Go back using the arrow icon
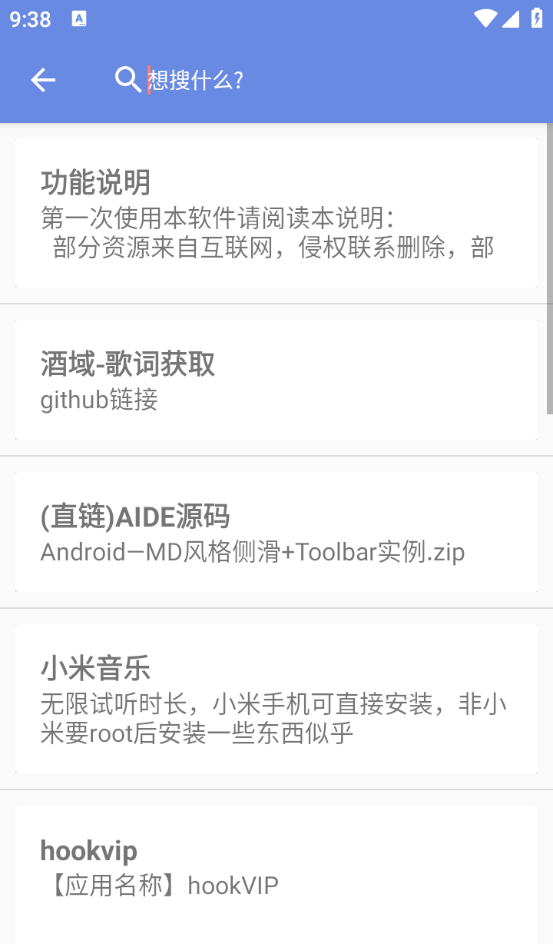The image size is (553, 944). coord(43,80)
